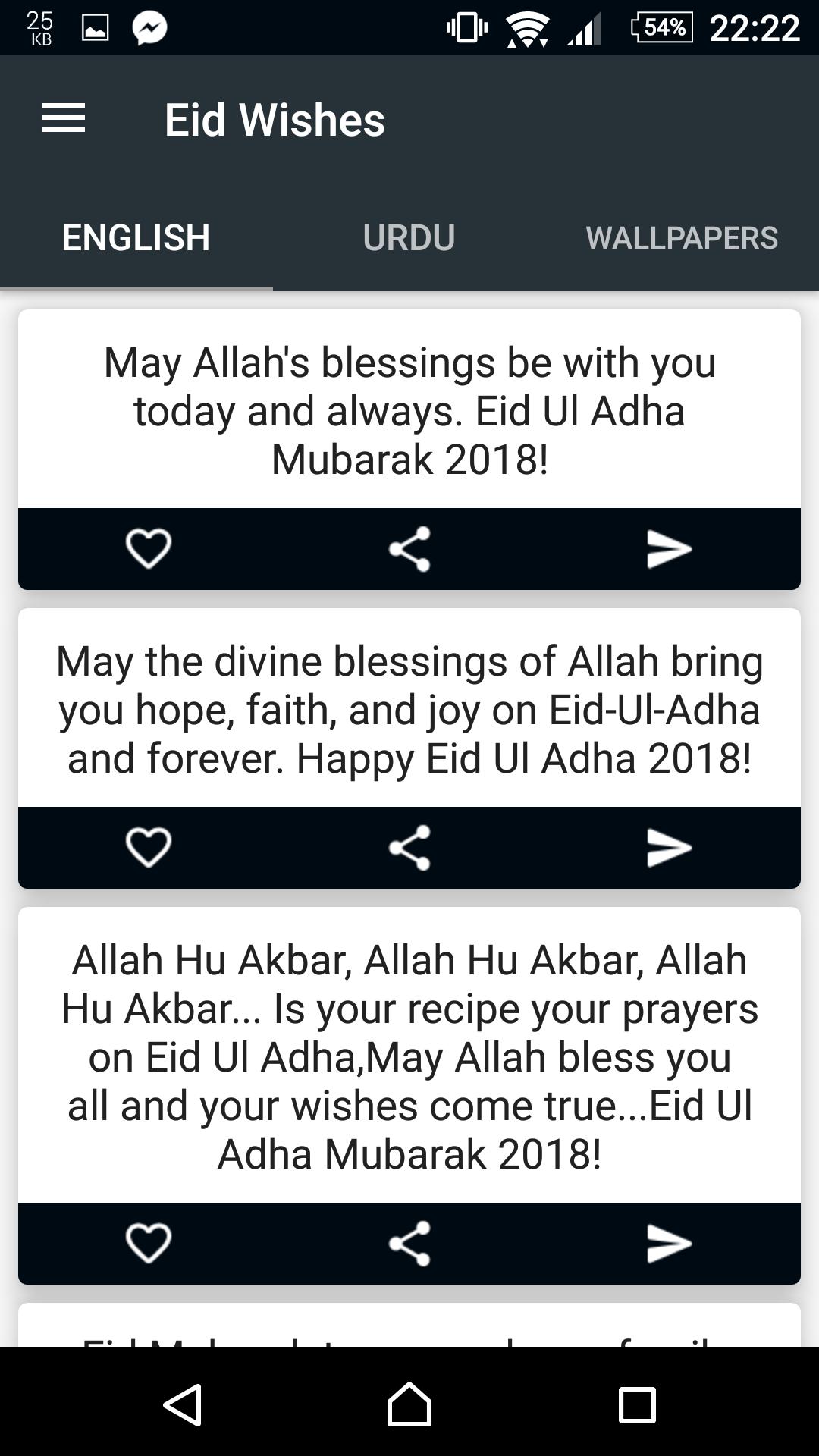Open the WALLPAPERS tab

point(682,237)
